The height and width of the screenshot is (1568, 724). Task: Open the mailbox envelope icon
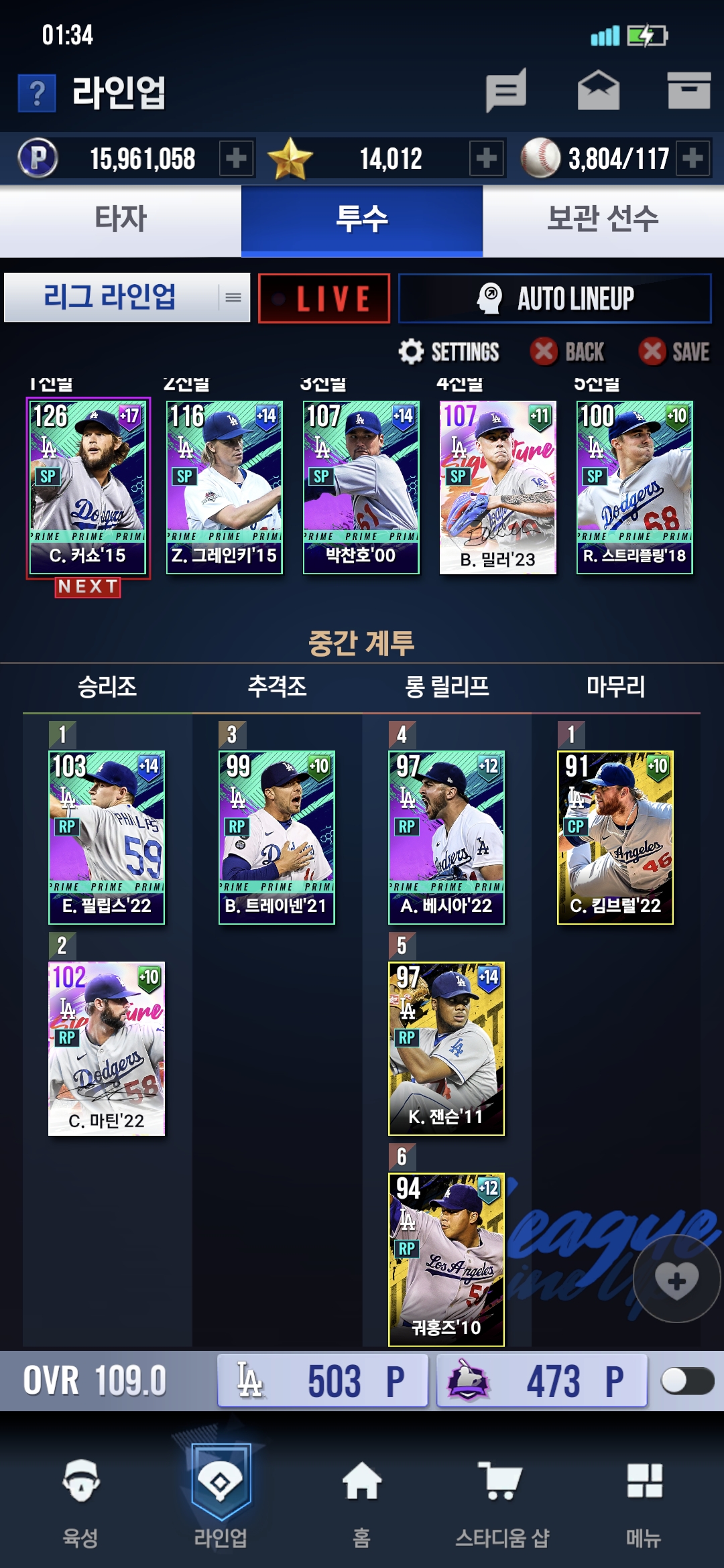point(598,90)
